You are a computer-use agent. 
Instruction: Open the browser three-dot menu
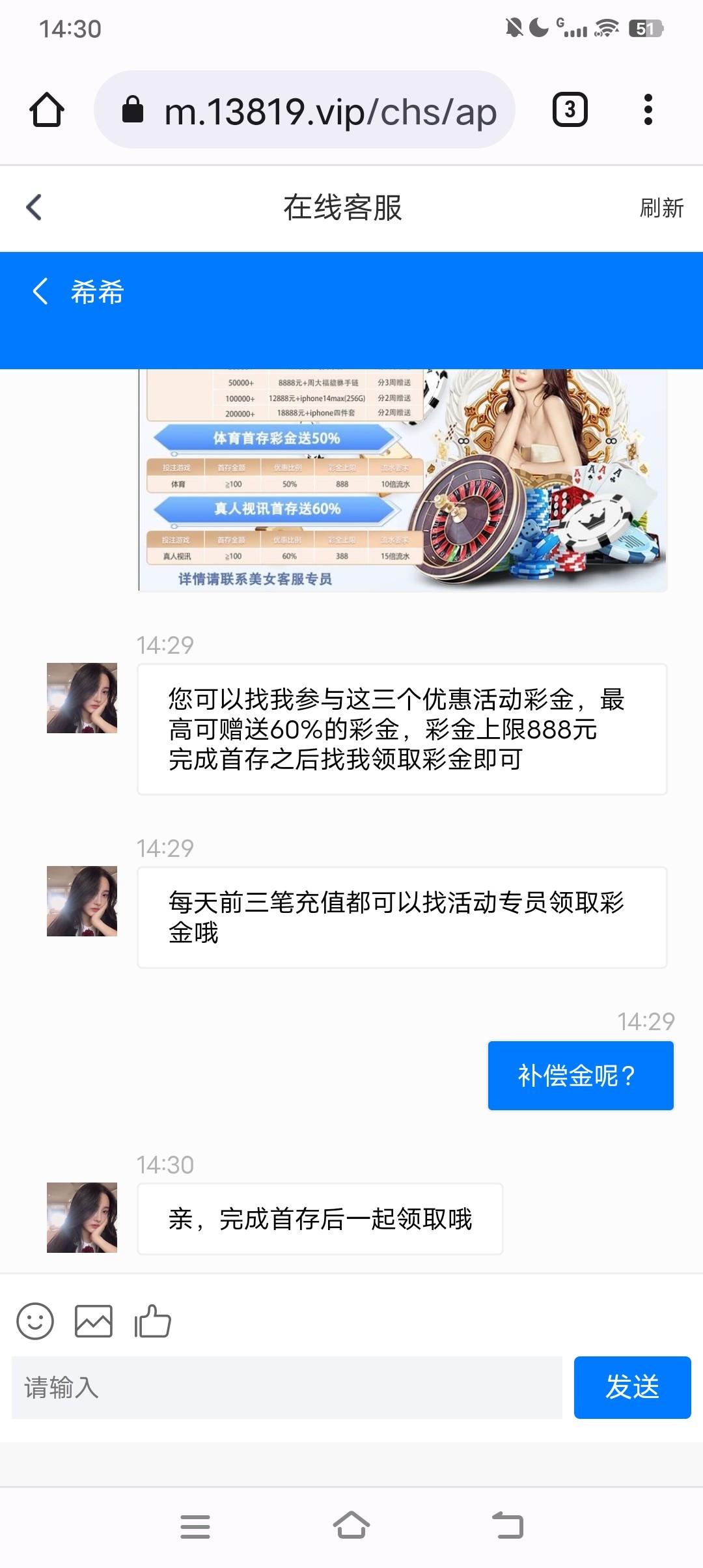646,109
